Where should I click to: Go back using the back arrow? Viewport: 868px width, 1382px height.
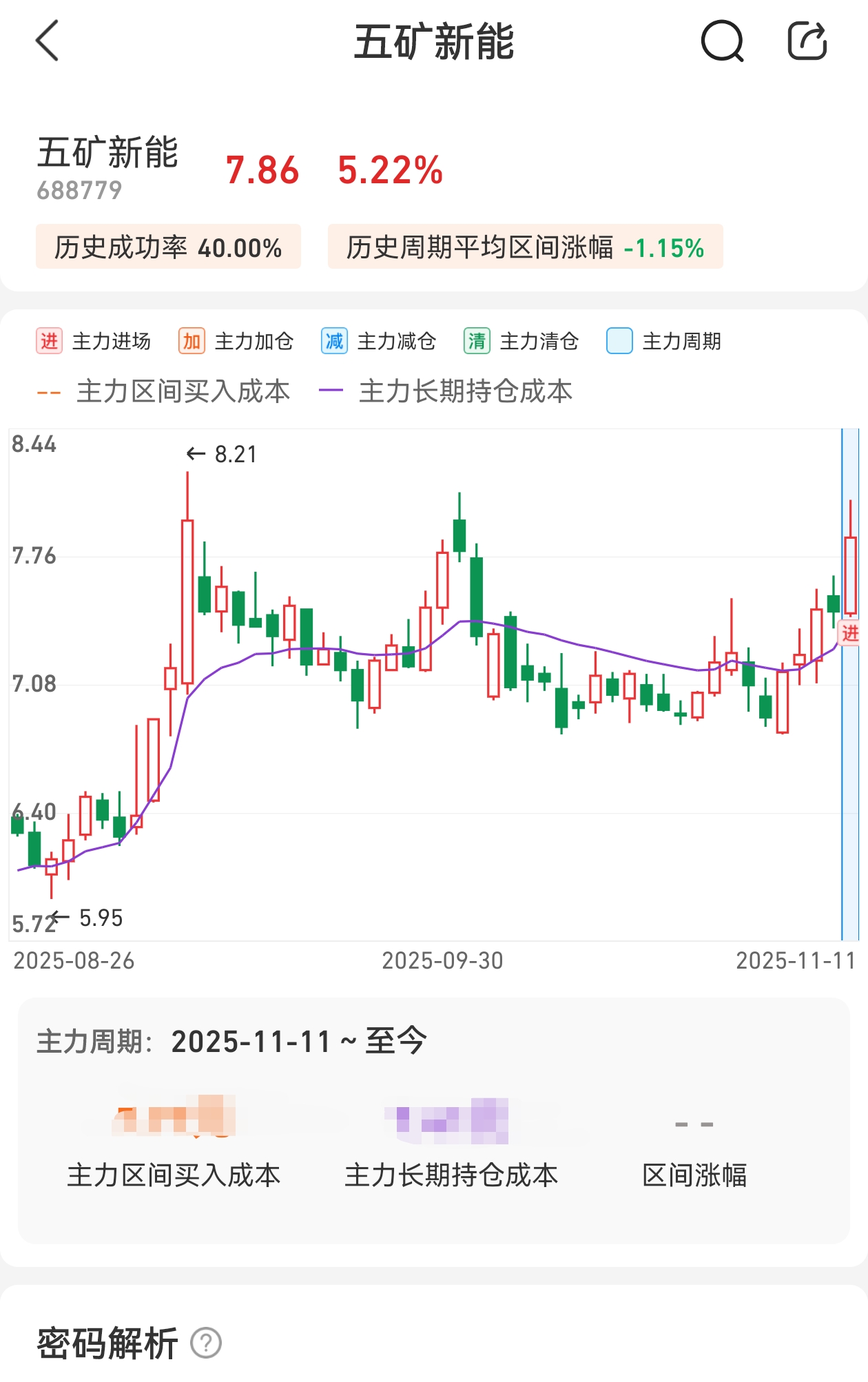point(47,41)
